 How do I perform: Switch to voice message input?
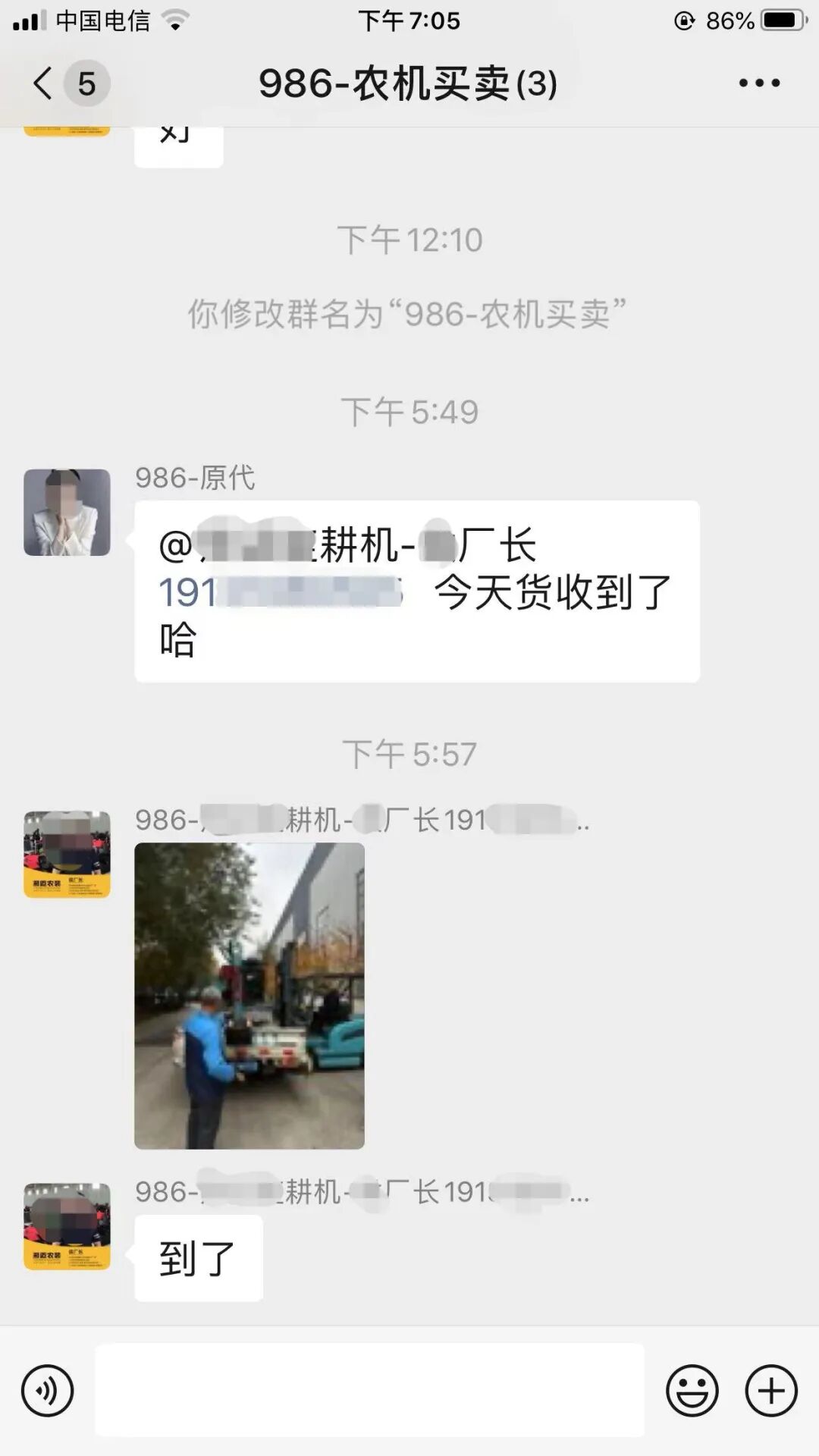point(47,1391)
